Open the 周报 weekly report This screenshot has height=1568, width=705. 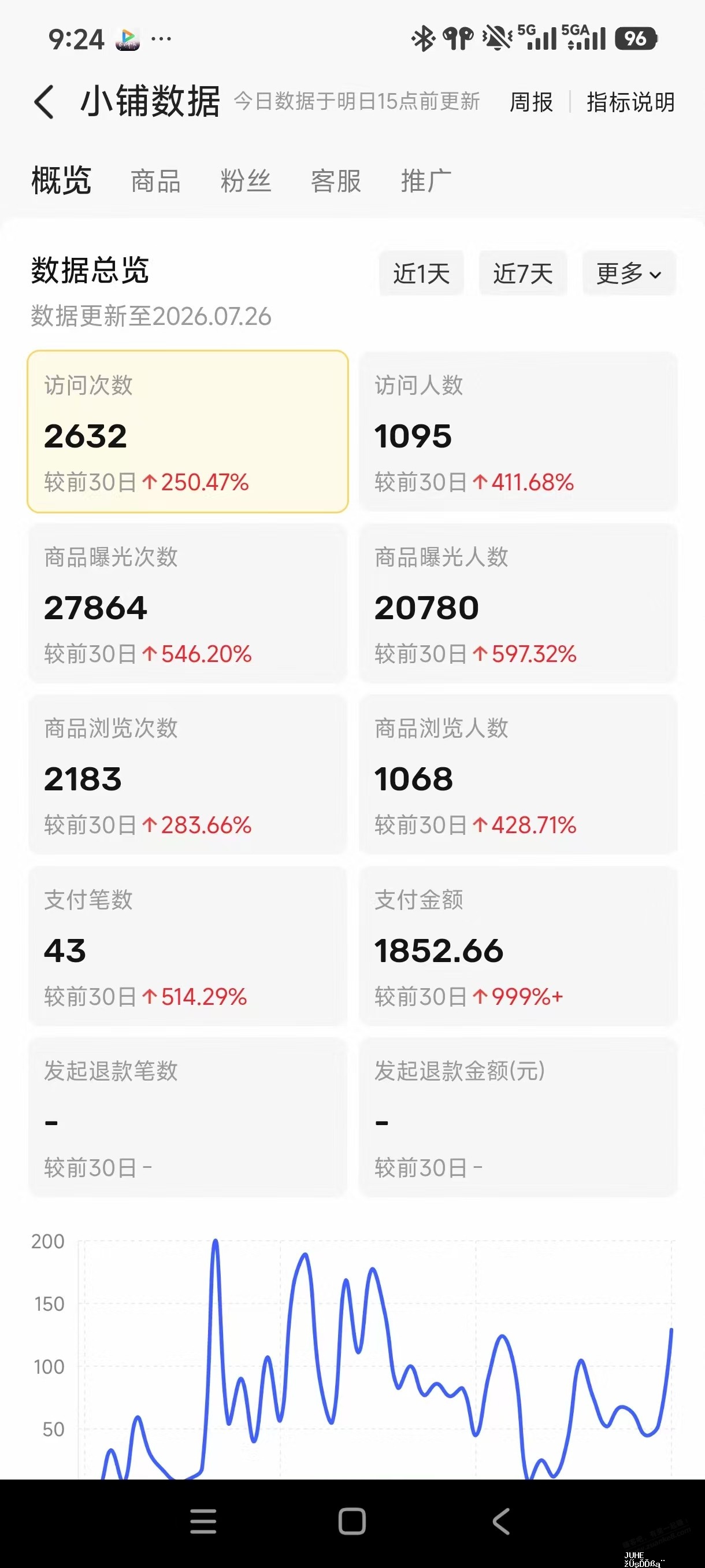point(530,102)
